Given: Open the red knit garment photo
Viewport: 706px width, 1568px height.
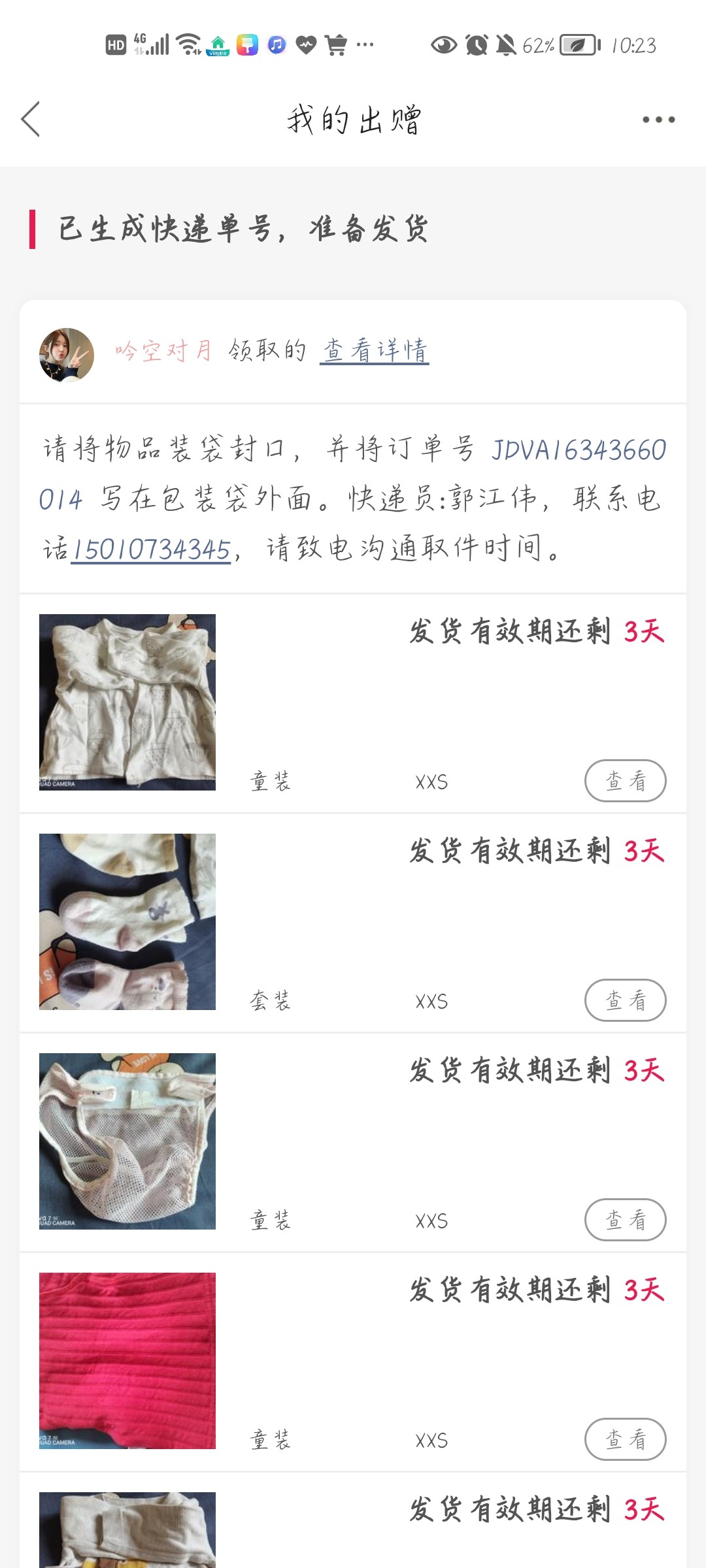Looking at the screenshot, I should (x=127, y=1361).
